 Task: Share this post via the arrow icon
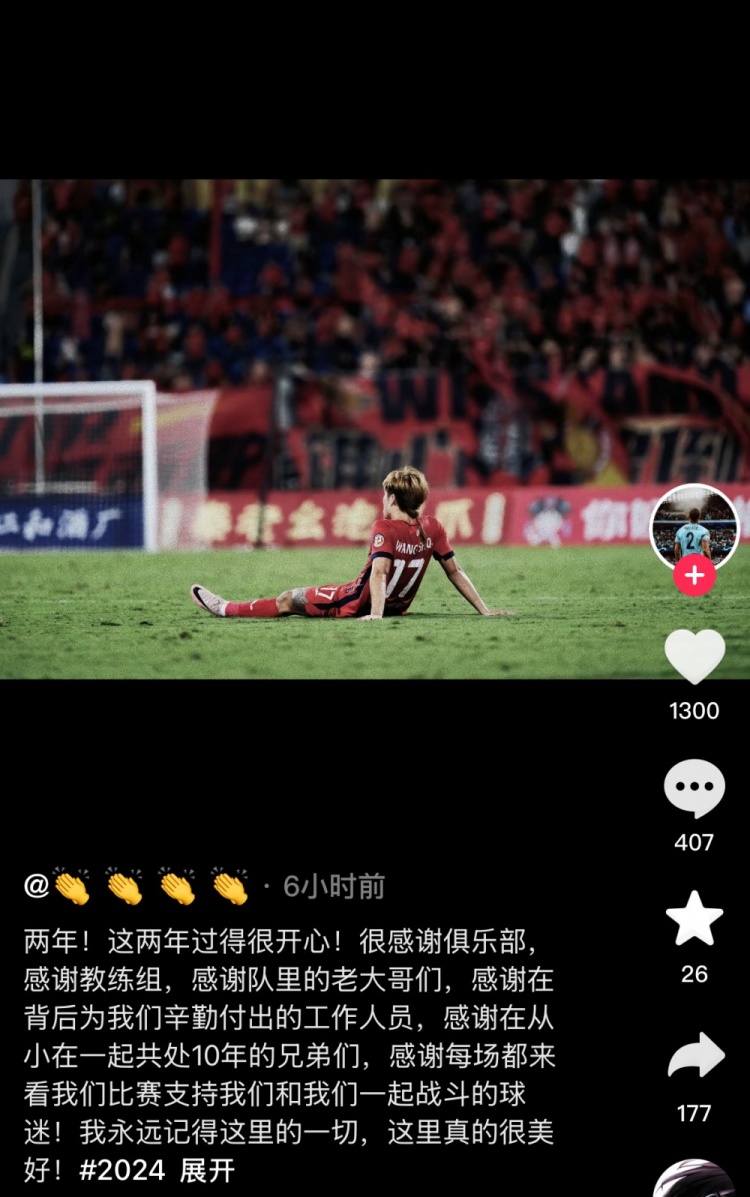(695, 1055)
